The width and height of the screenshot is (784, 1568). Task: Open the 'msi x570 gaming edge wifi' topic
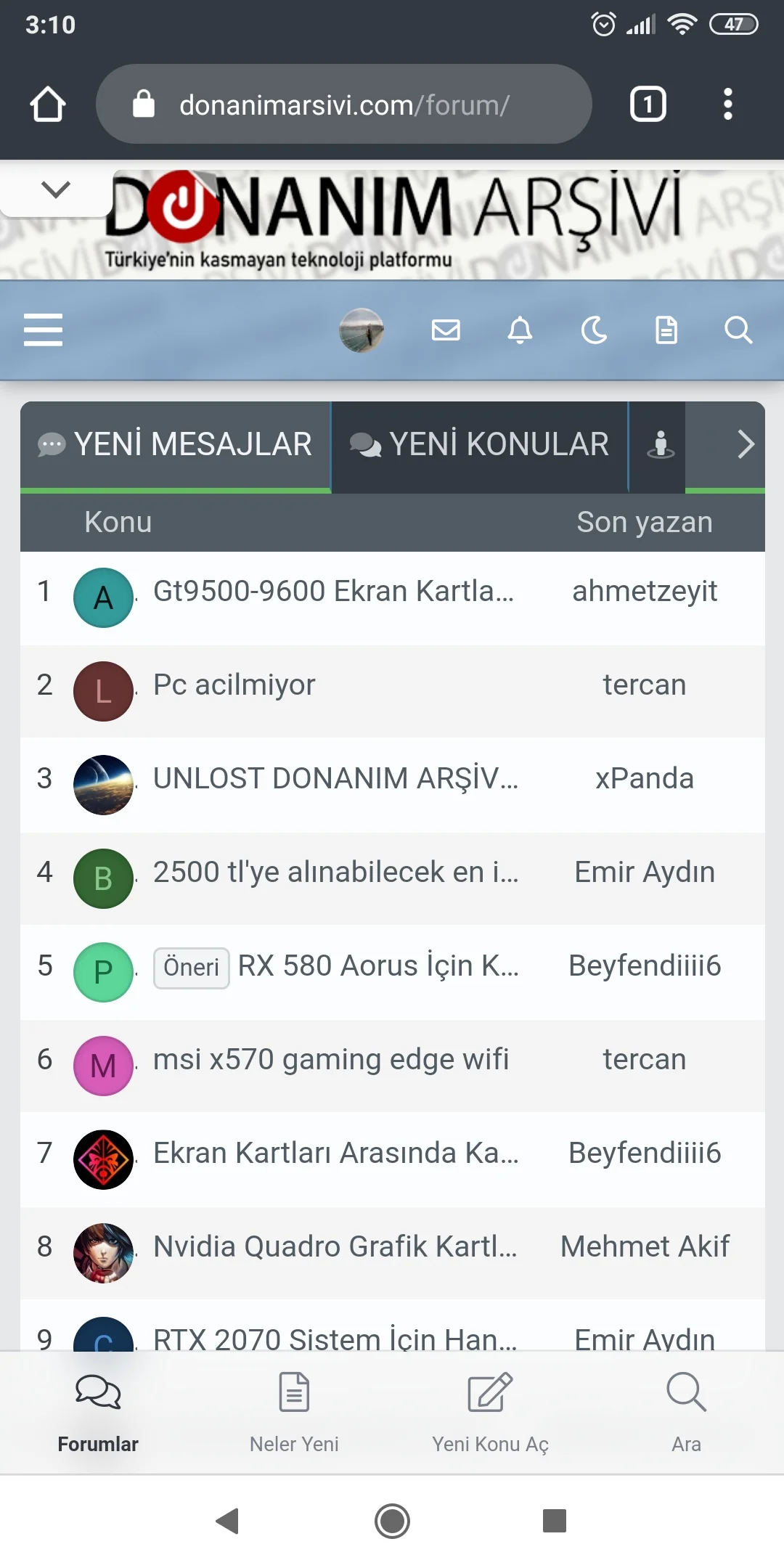pyautogui.click(x=330, y=1058)
